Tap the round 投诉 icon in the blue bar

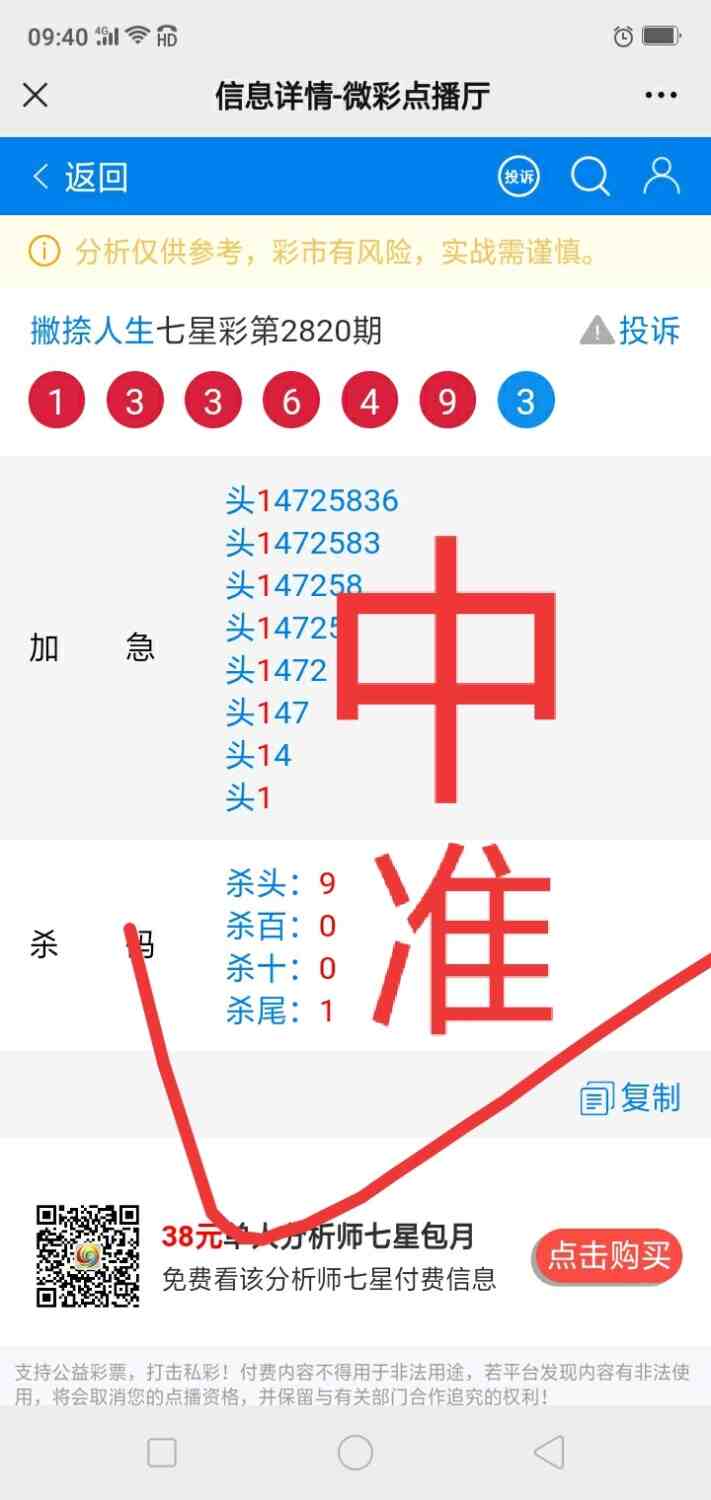pyautogui.click(x=519, y=177)
